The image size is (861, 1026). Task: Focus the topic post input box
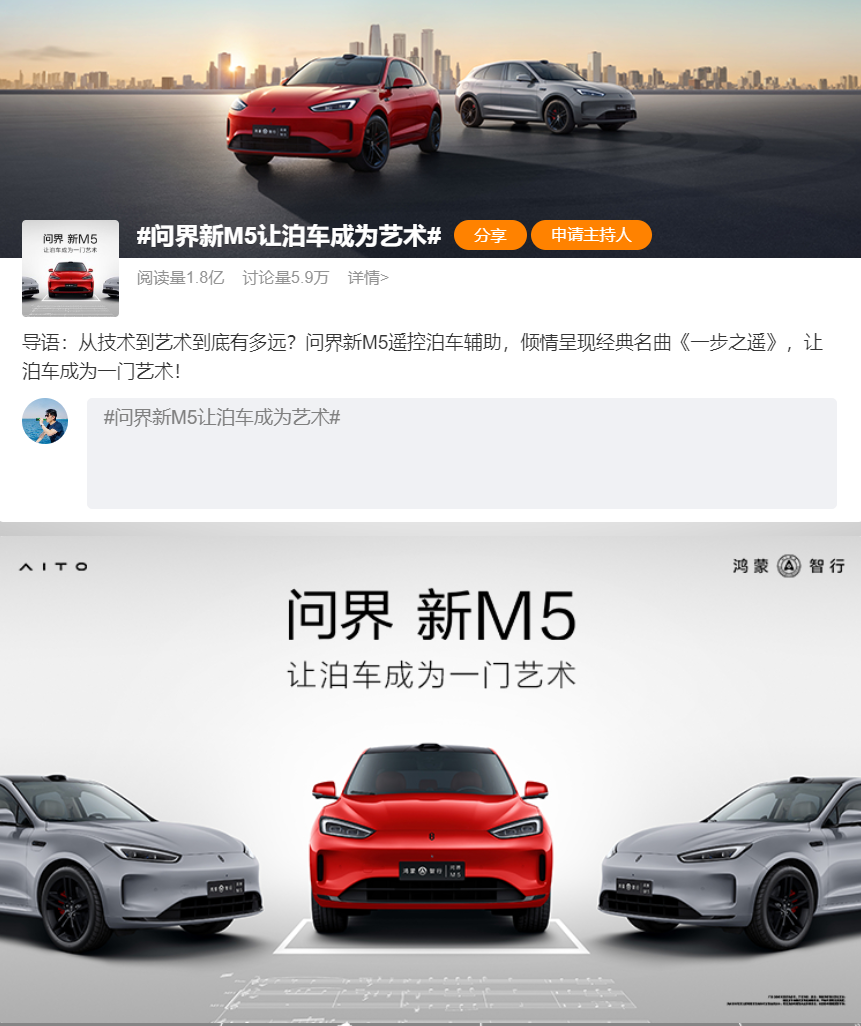pyautogui.click(x=461, y=453)
